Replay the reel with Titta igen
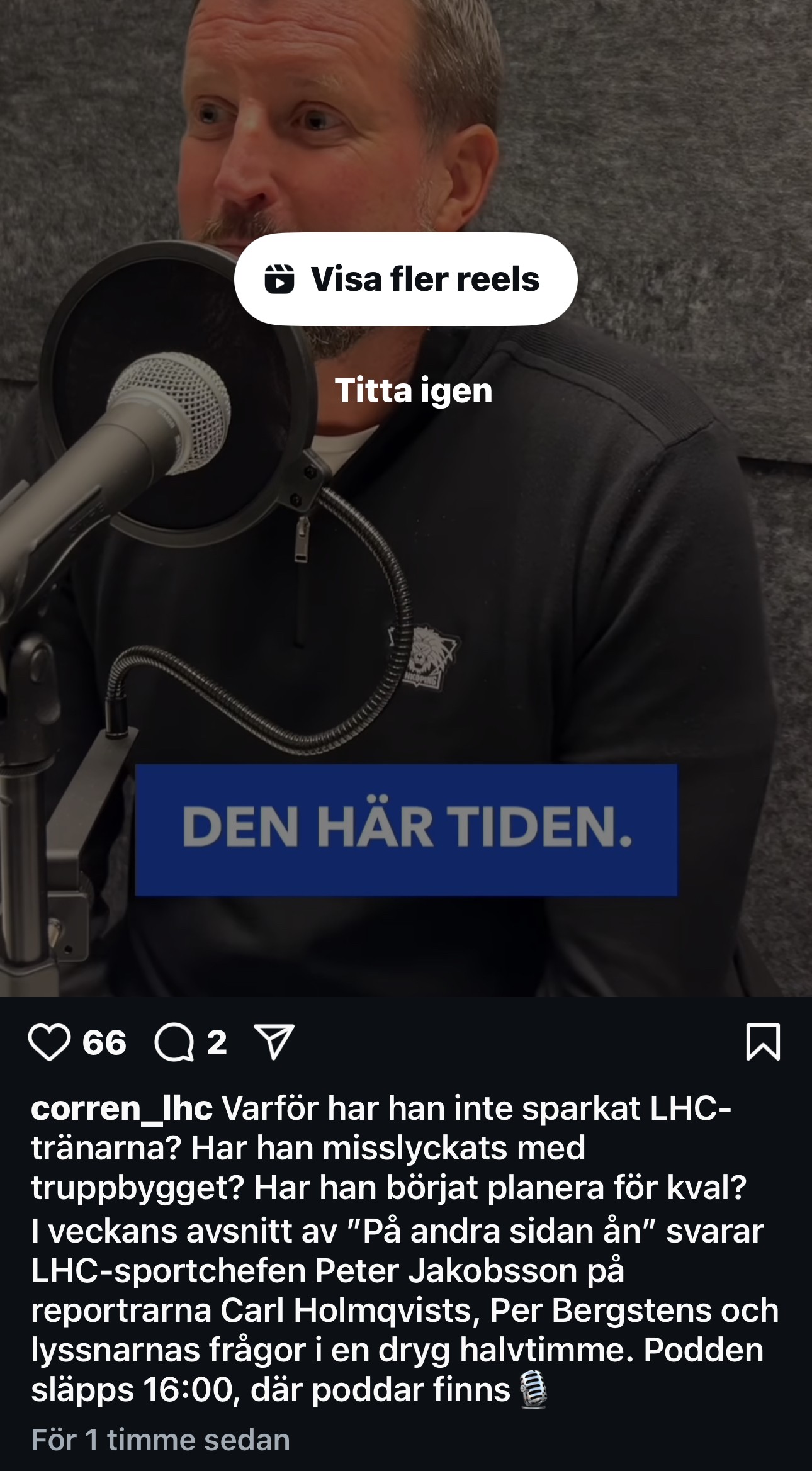Screen dimensions: 812x1471 click(x=413, y=390)
